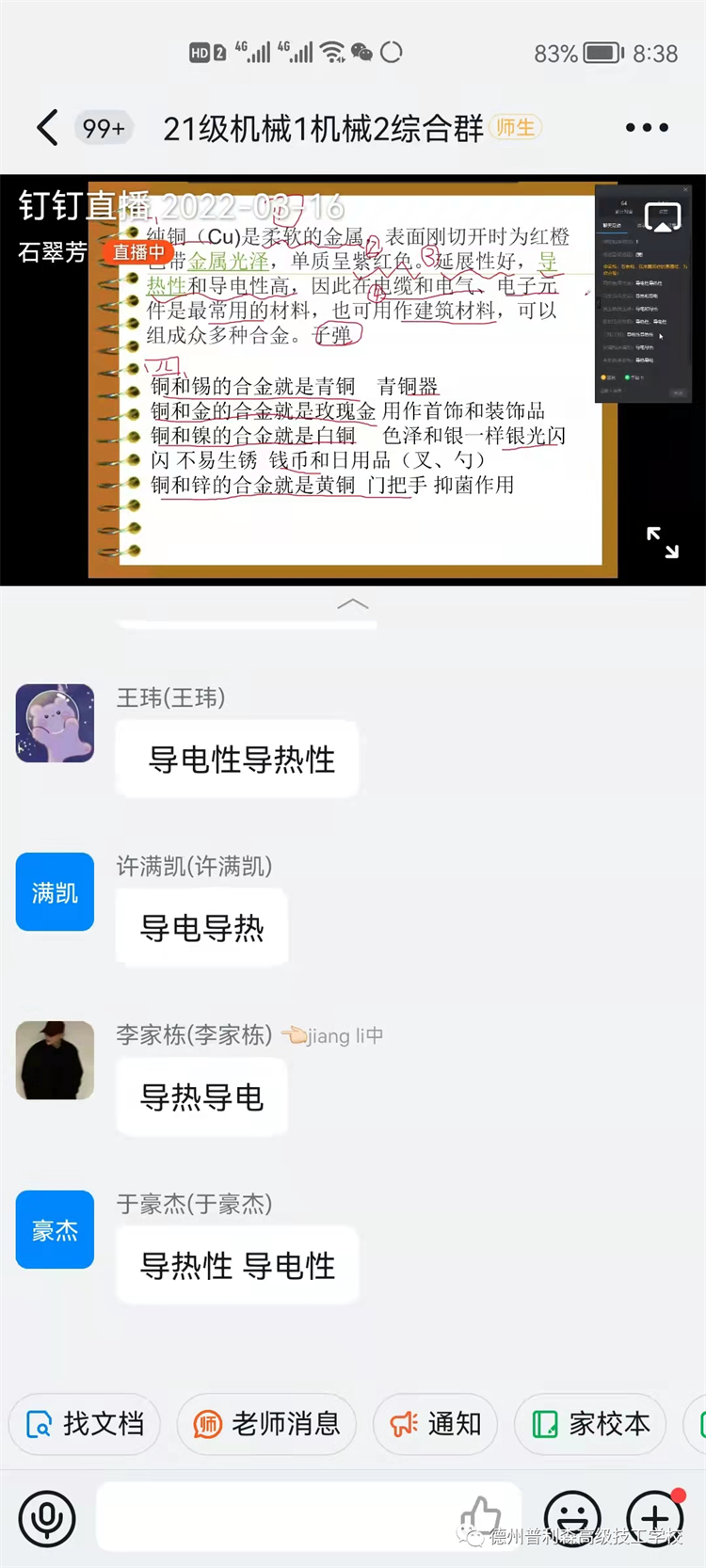Collapse the live video panel
This screenshot has height=1568, width=706.
point(353,604)
